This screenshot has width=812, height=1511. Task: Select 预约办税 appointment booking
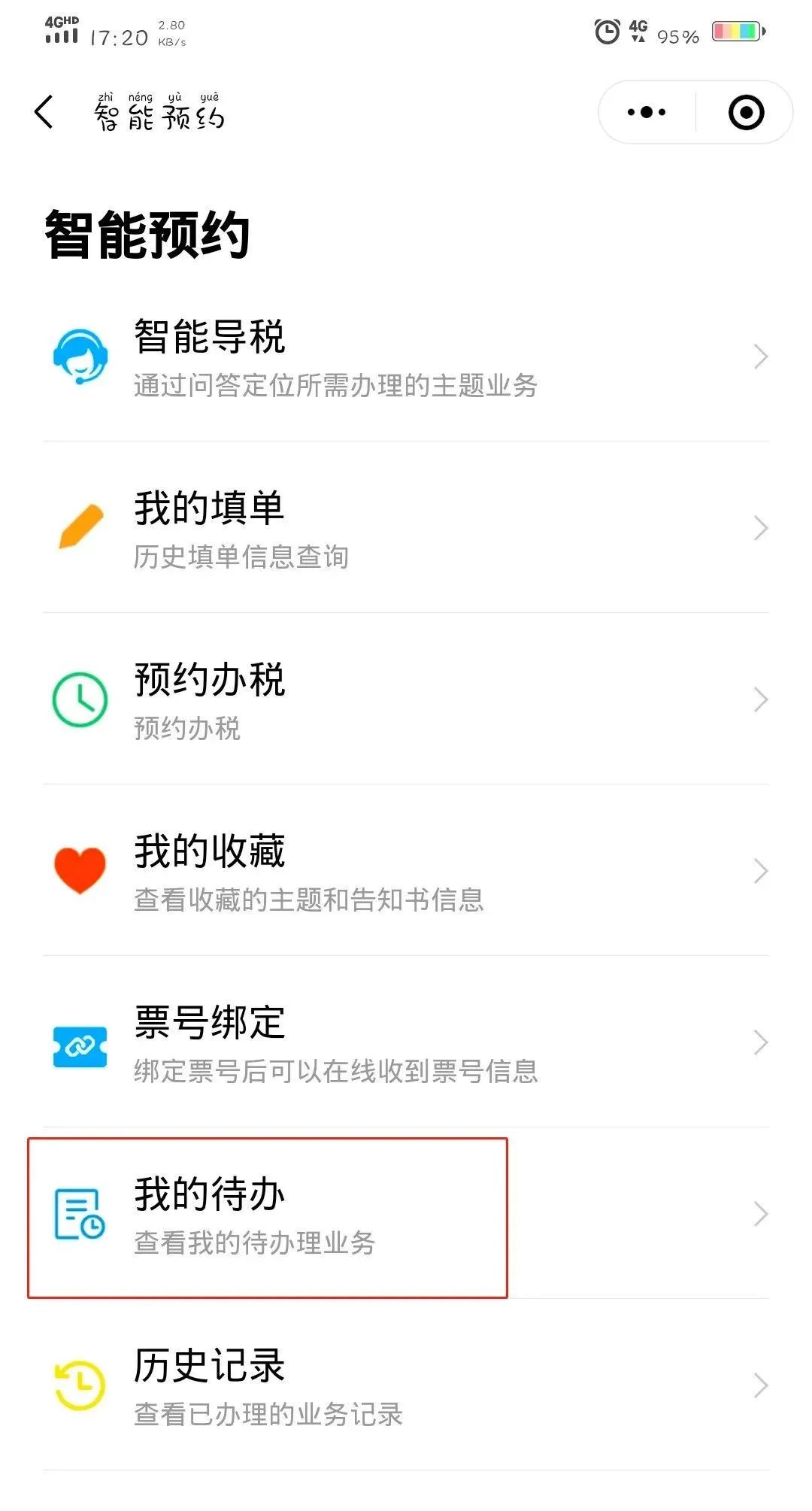click(406, 699)
